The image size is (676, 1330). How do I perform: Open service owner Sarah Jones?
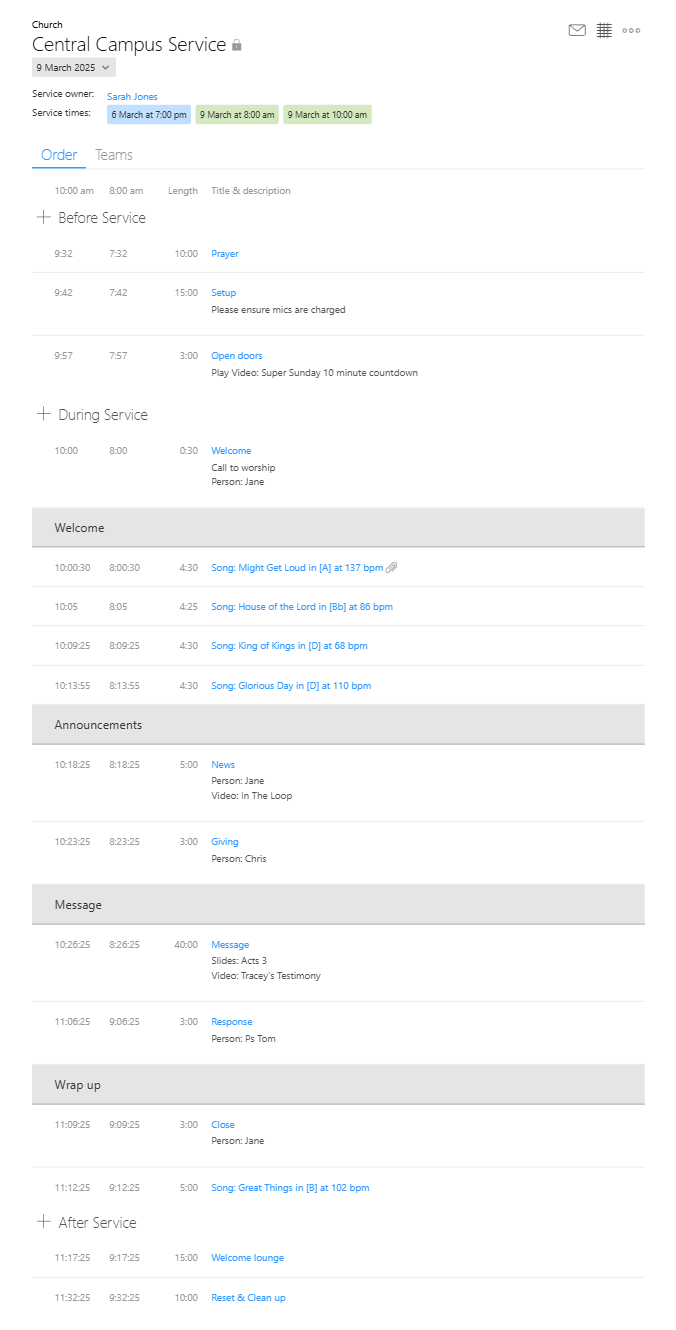[x=132, y=97]
